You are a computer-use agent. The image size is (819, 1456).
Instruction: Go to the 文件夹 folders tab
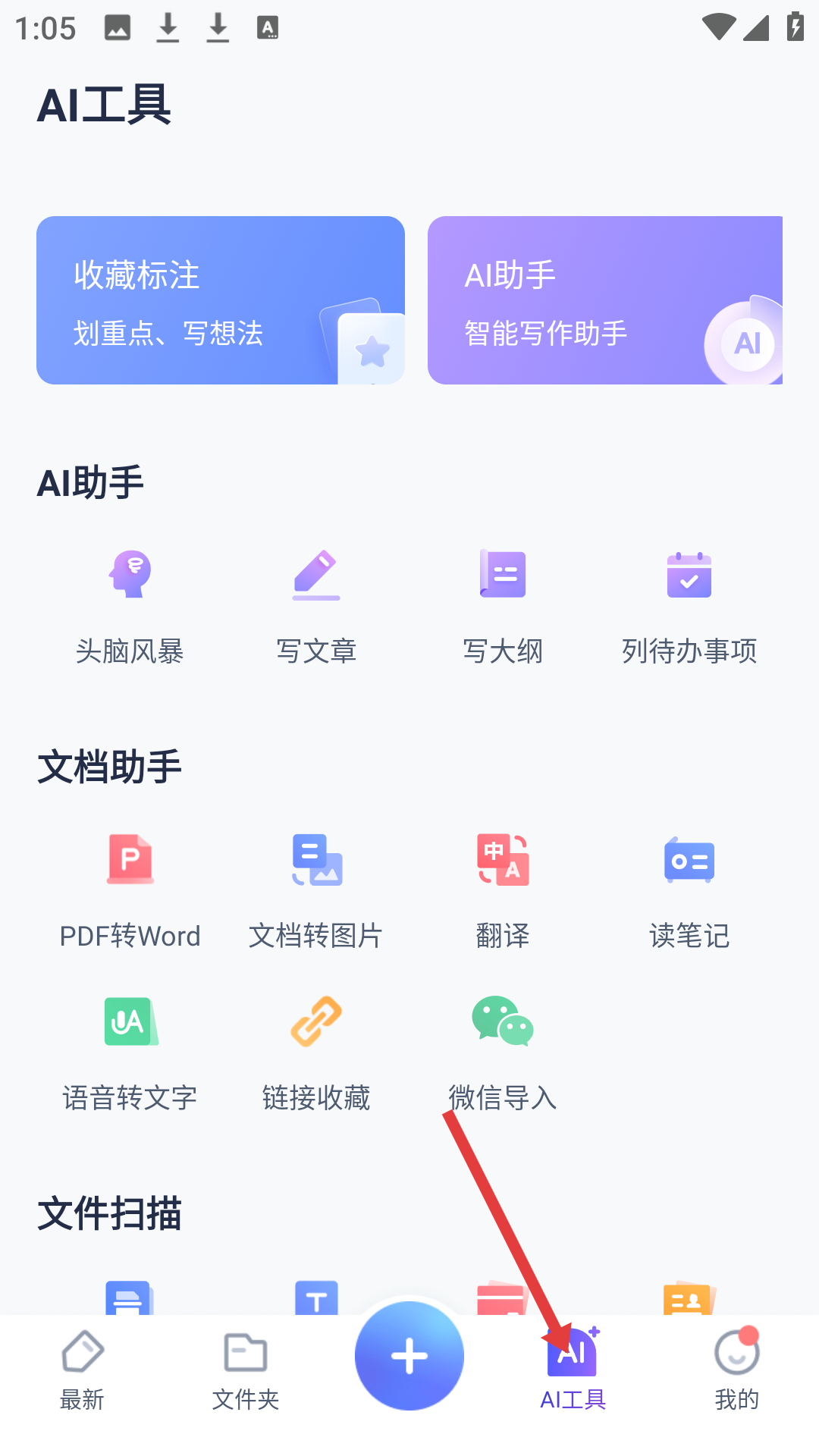[x=246, y=1370]
